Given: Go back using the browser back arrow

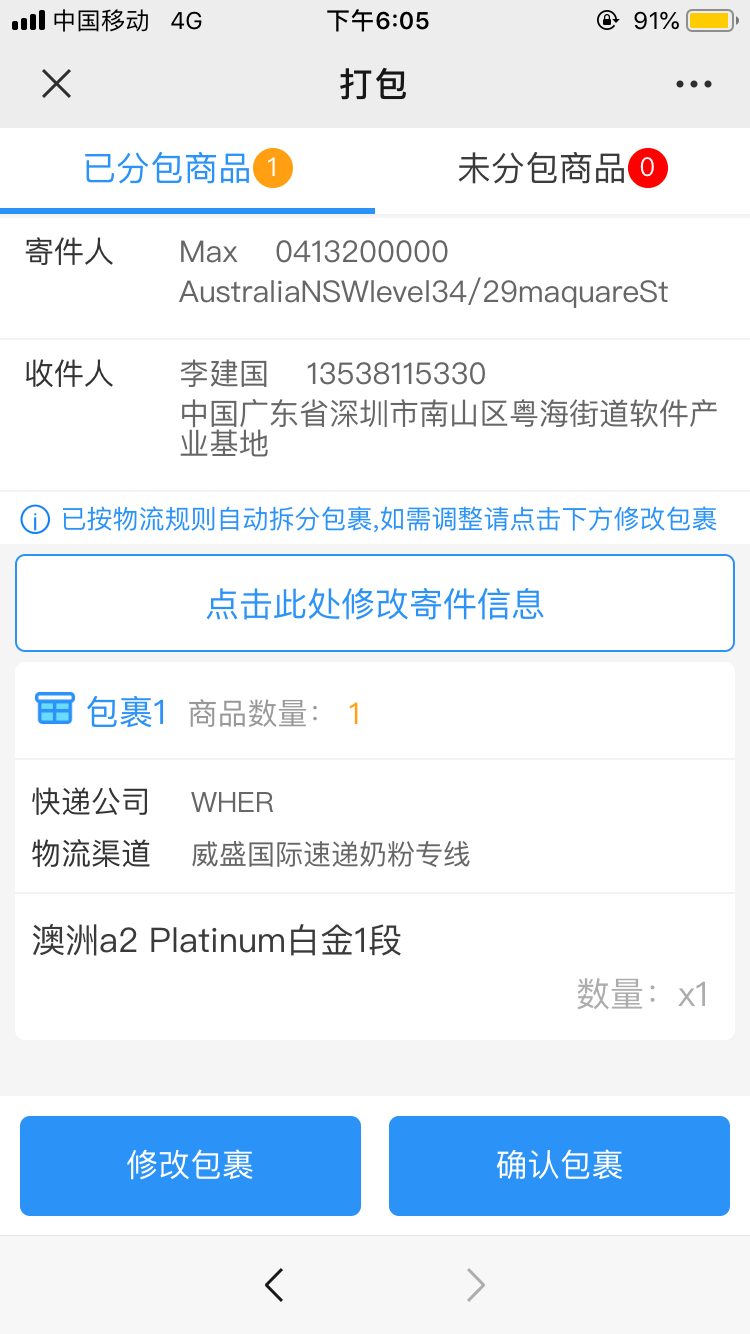Looking at the screenshot, I should 274,1285.
